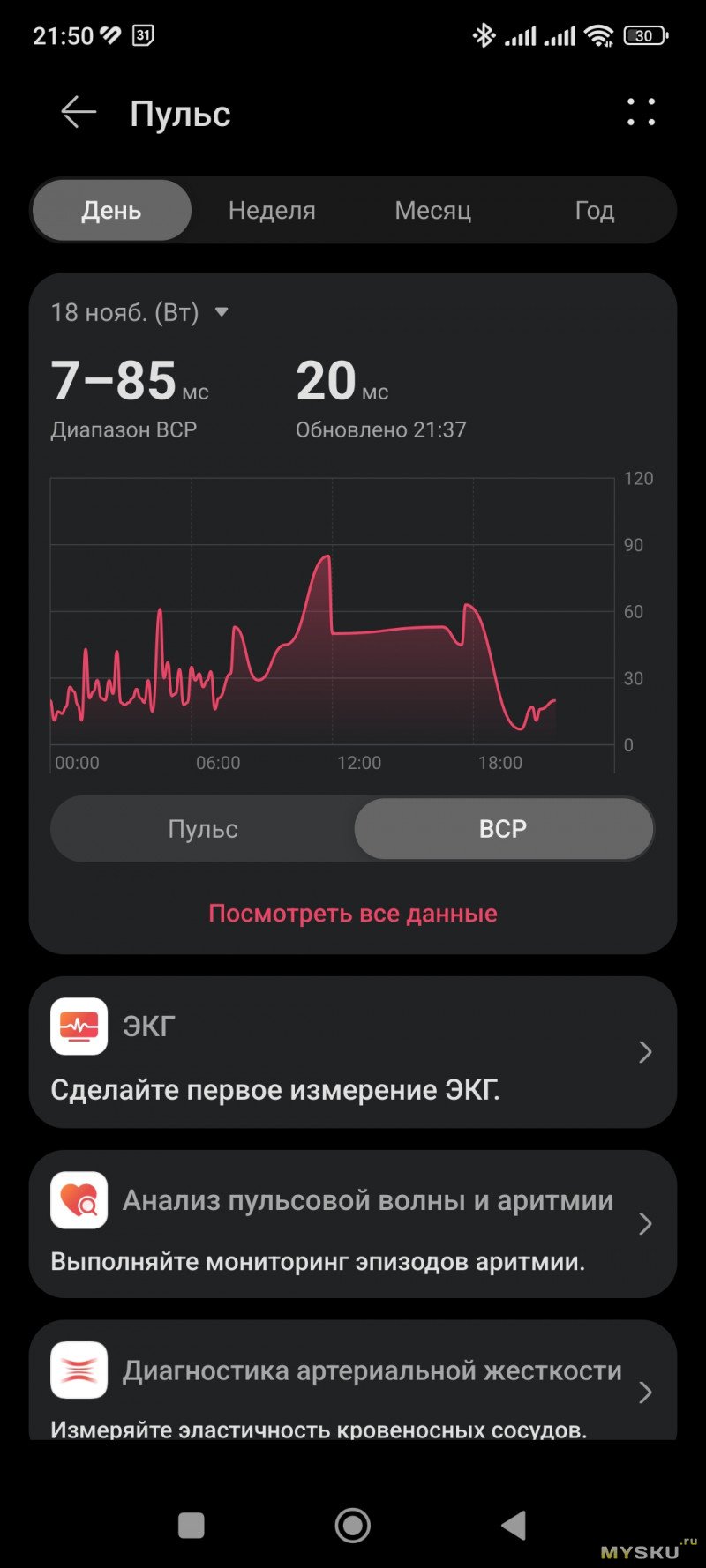706x1568 pixels.
Task: Go back using the arrow icon
Action: coord(79,113)
